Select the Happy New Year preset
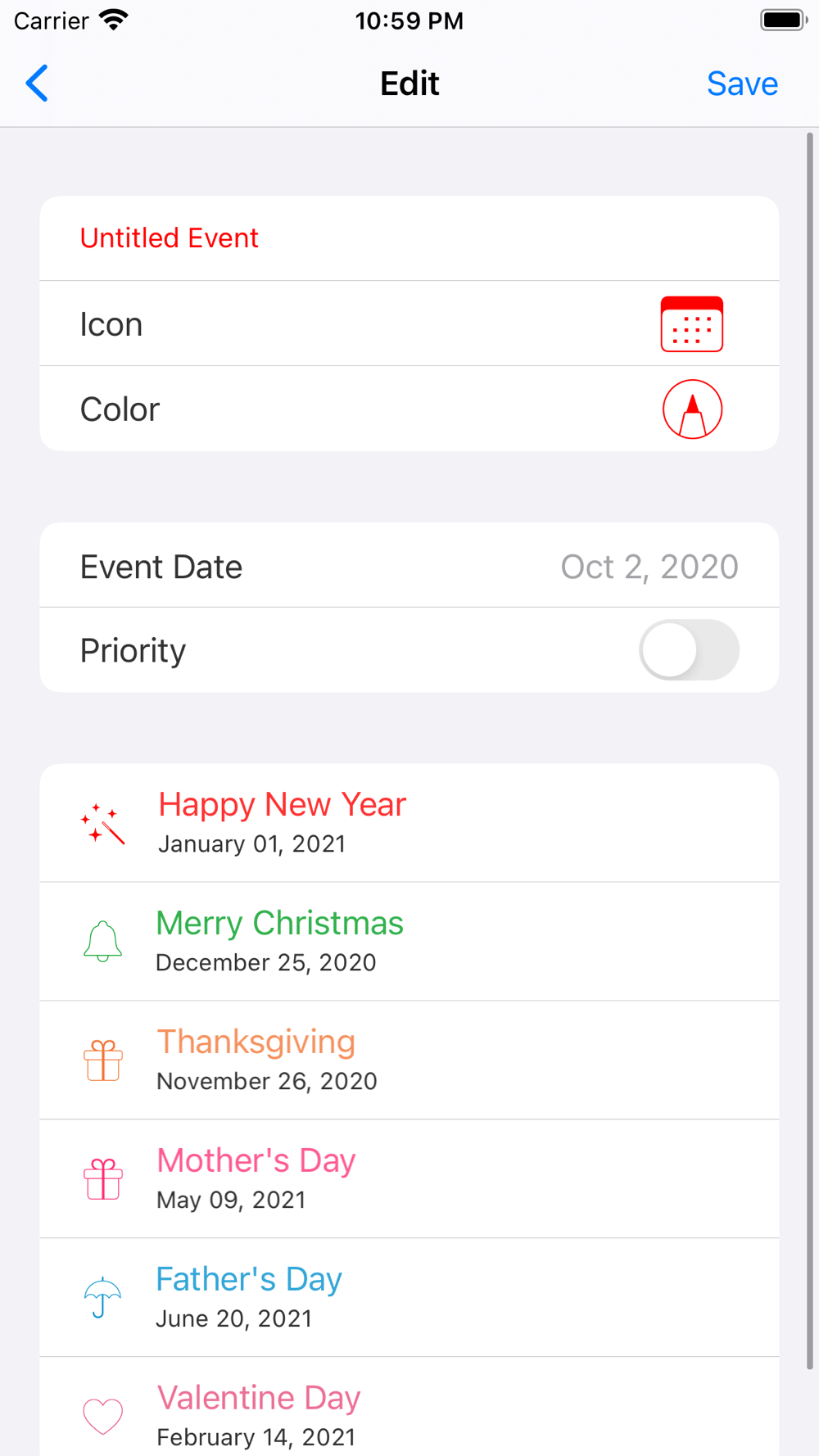The height and width of the screenshot is (1456, 819). 409,823
